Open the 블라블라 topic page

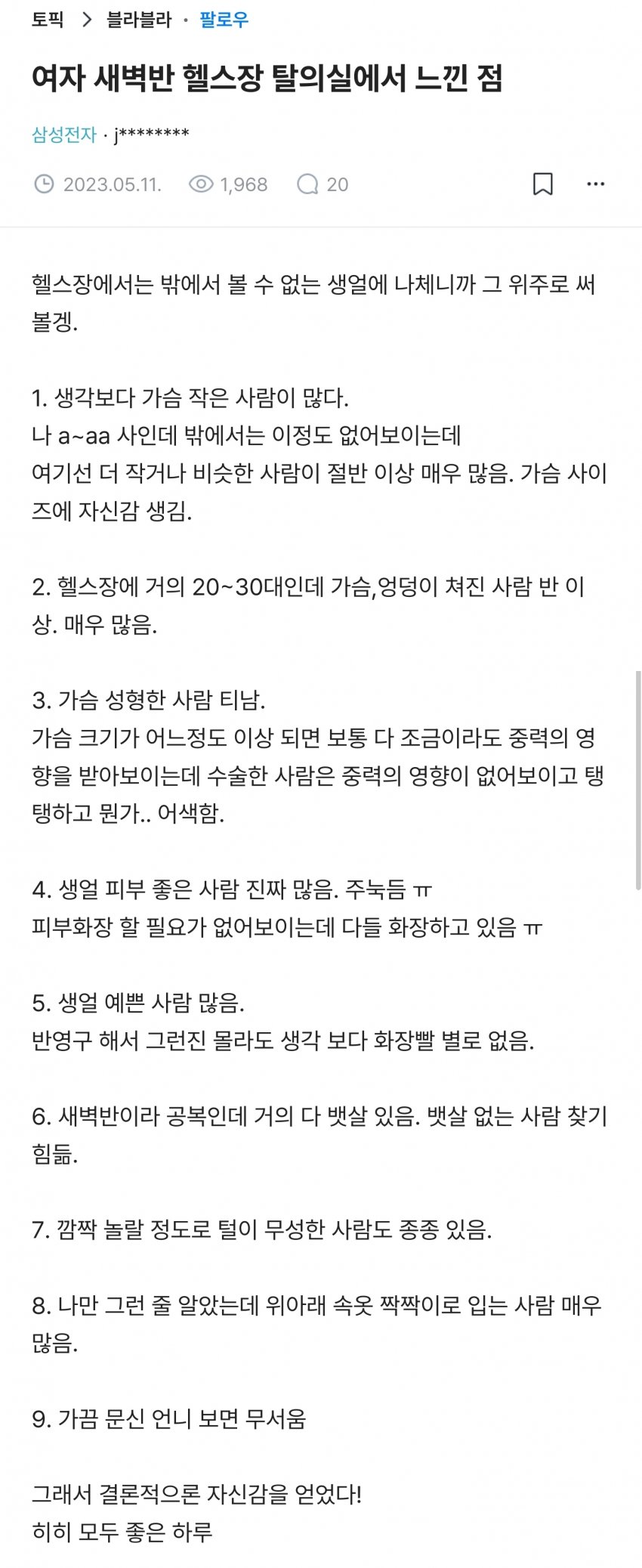[139, 20]
